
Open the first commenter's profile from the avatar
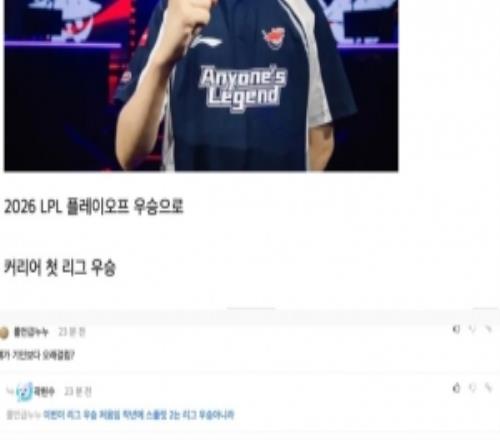(x=4, y=333)
